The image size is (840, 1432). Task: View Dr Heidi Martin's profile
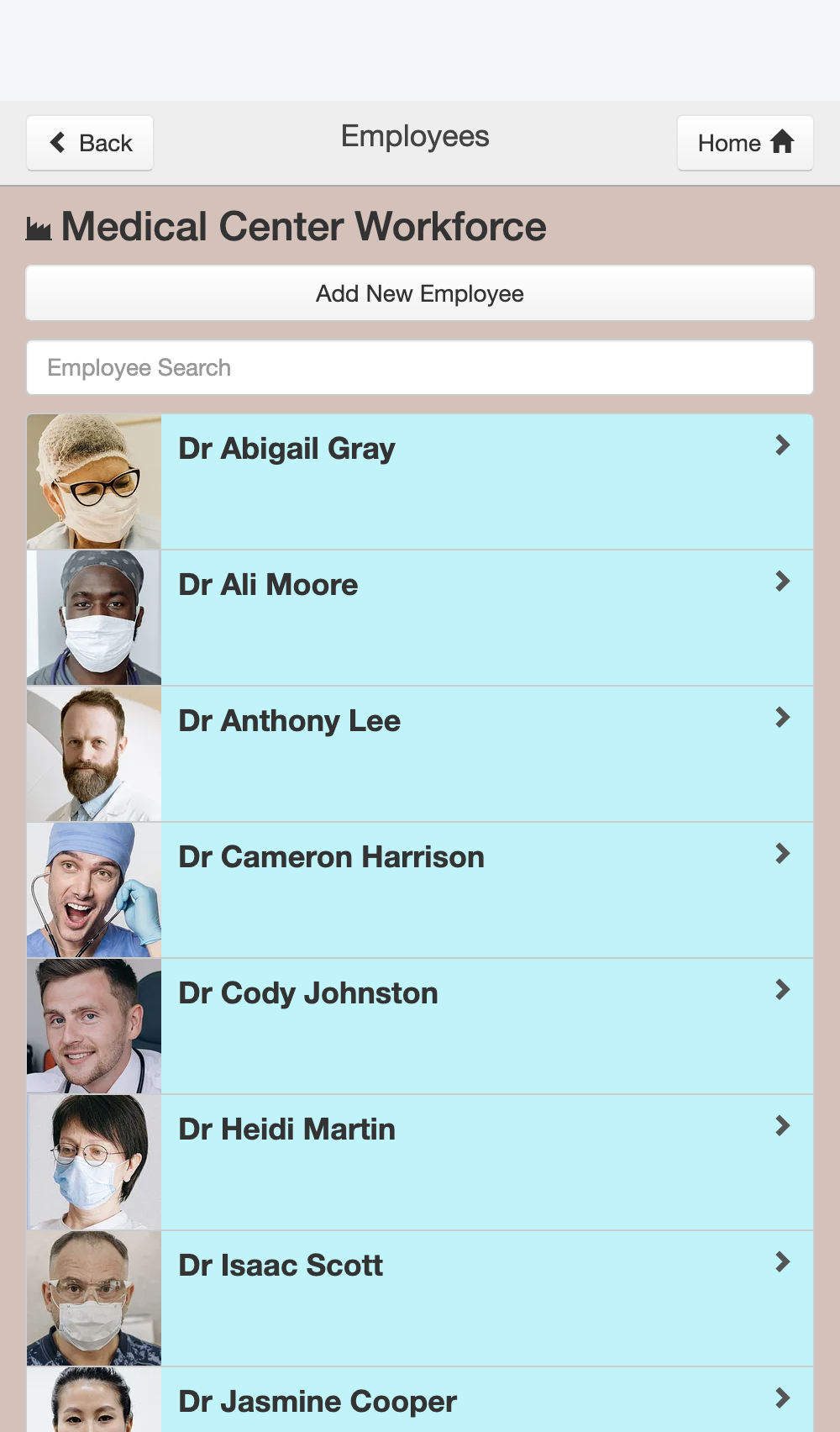click(x=420, y=1162)
